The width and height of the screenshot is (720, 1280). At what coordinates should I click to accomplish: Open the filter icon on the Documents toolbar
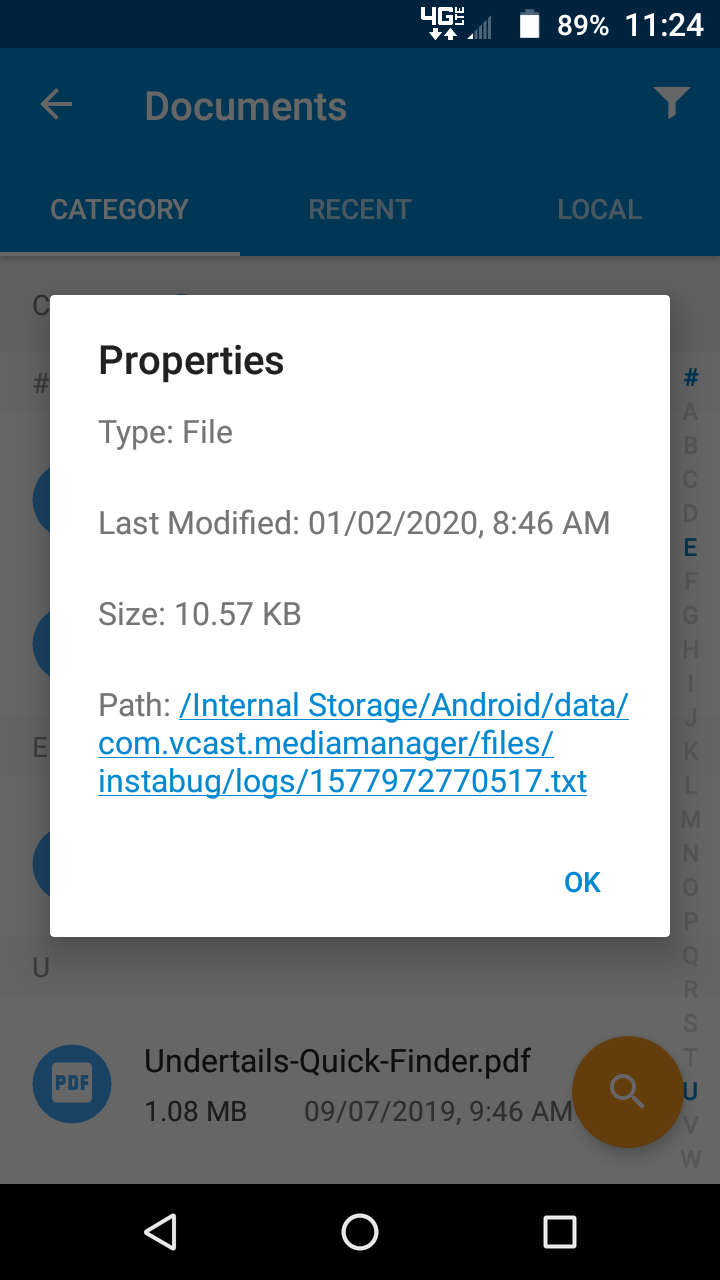671,102
